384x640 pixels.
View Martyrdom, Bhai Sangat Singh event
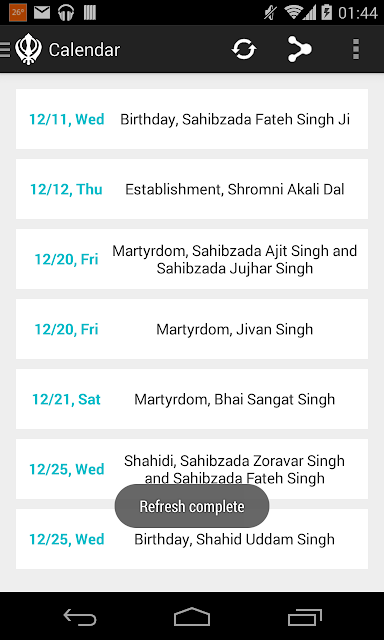pyautogui.click(x=192, y=399)
